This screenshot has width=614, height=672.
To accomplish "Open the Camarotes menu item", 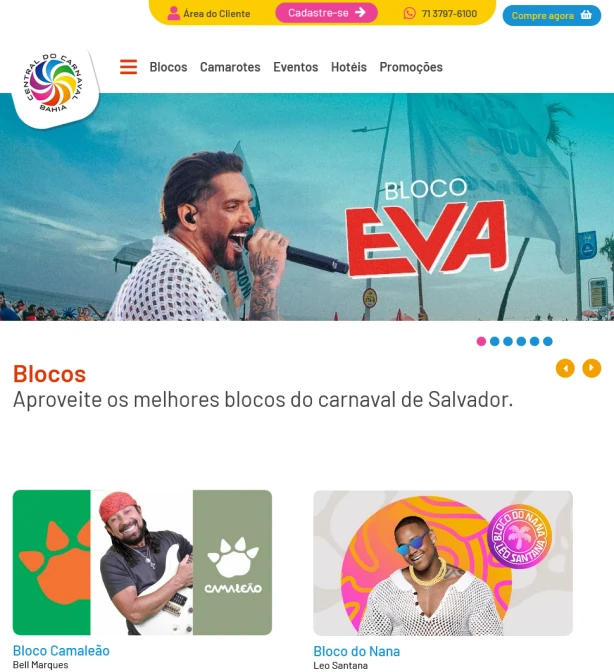I will click(230, 67).
